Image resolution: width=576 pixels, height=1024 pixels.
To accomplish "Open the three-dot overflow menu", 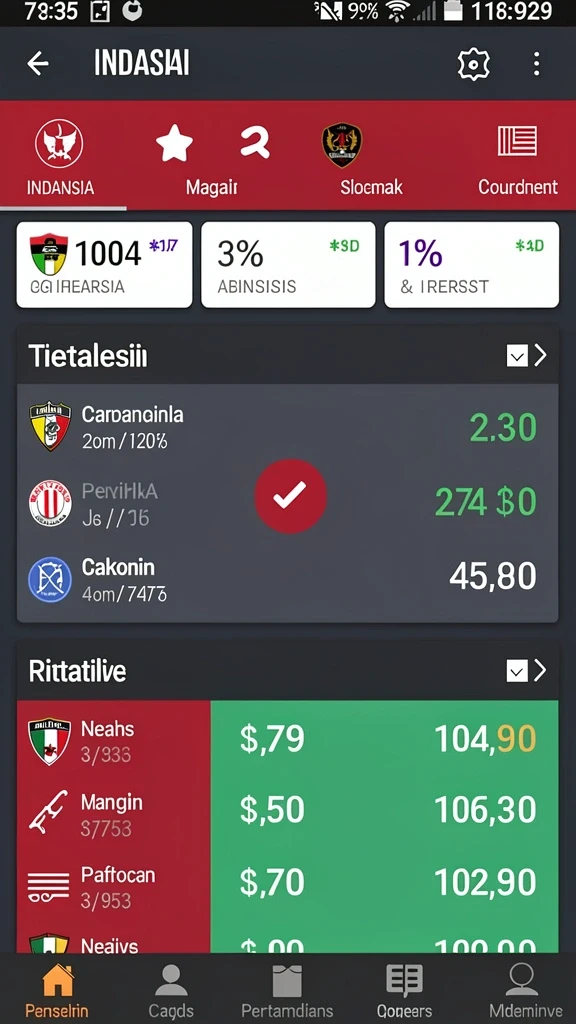I will [536, 64].
